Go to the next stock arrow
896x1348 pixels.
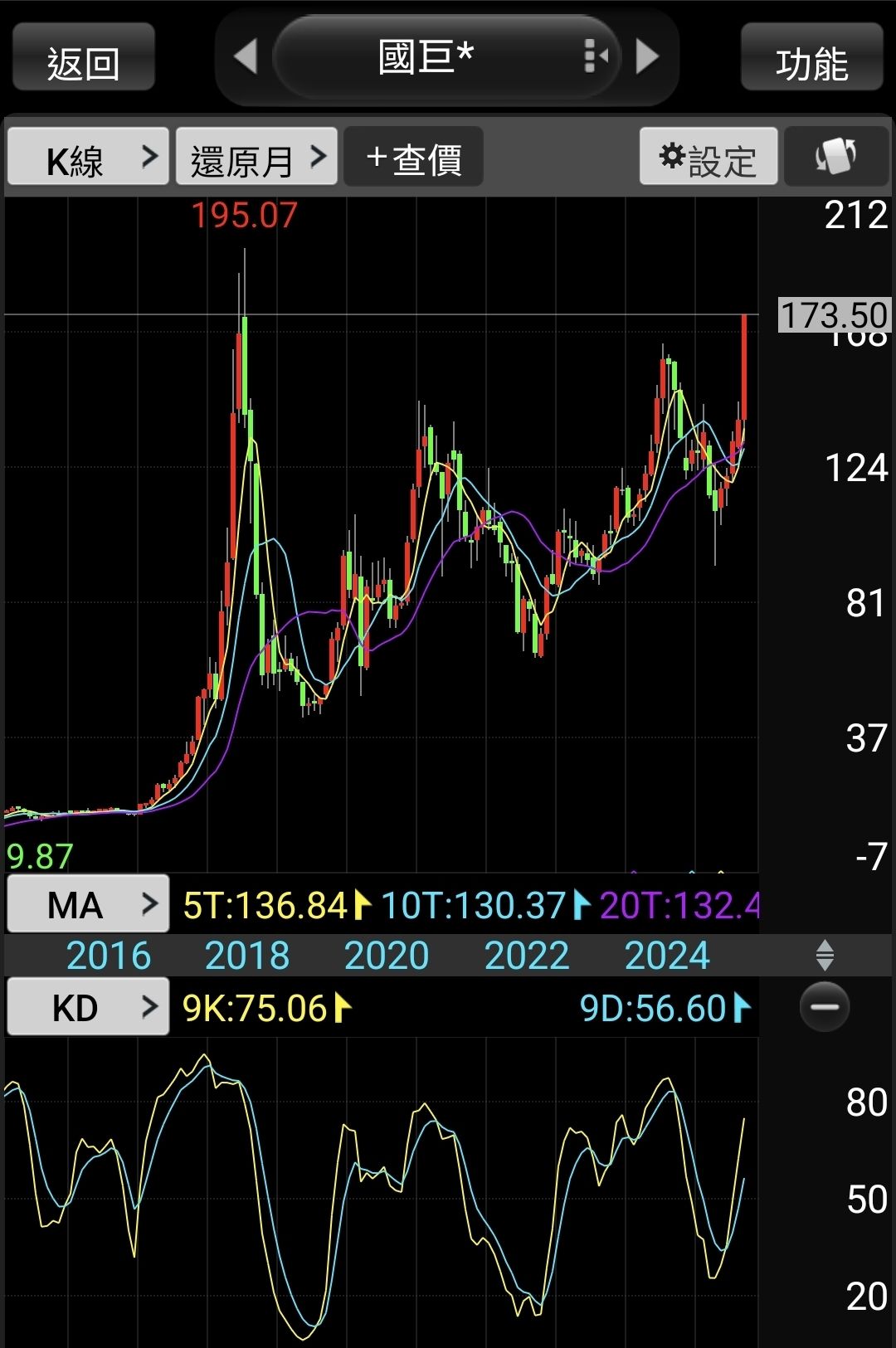(647, 57)
